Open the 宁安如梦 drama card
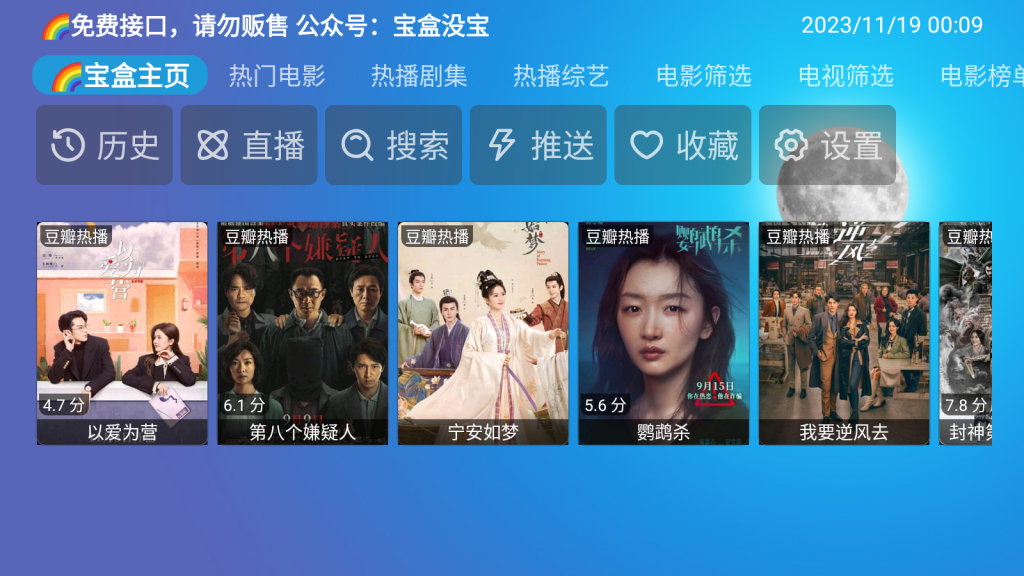The height and width of the screenshot is (576, 1024). [483, 333]
